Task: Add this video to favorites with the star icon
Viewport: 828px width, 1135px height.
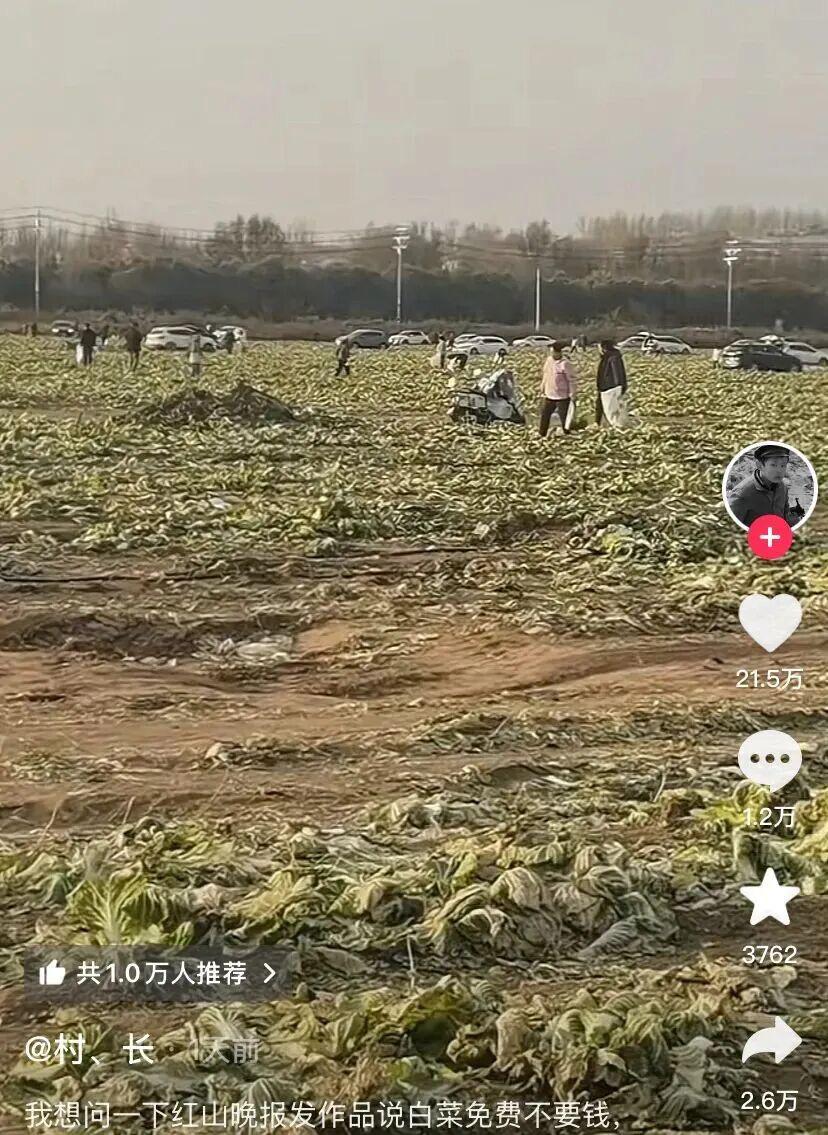Action: (769, 898)
